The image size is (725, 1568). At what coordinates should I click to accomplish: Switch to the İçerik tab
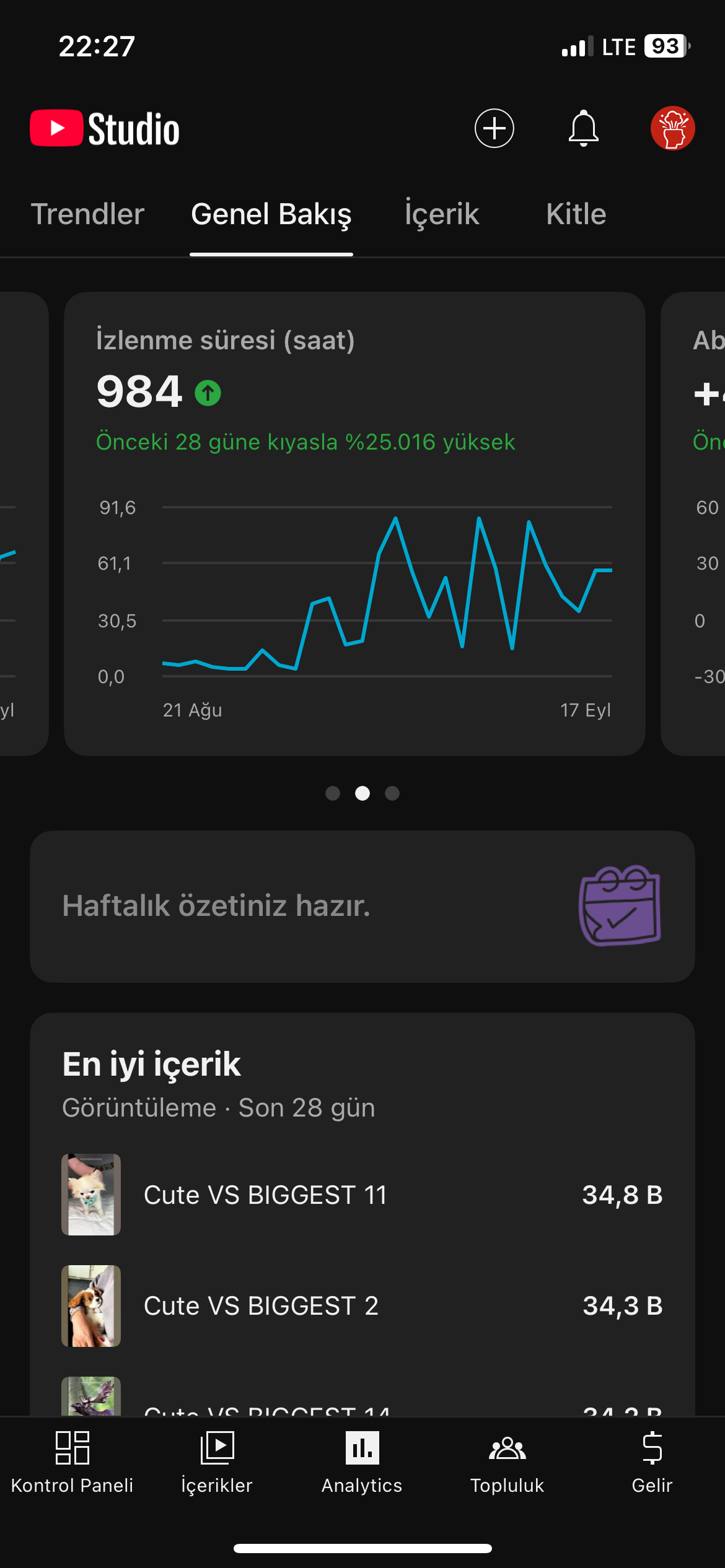pyautogui.click(x=442, y=214)
